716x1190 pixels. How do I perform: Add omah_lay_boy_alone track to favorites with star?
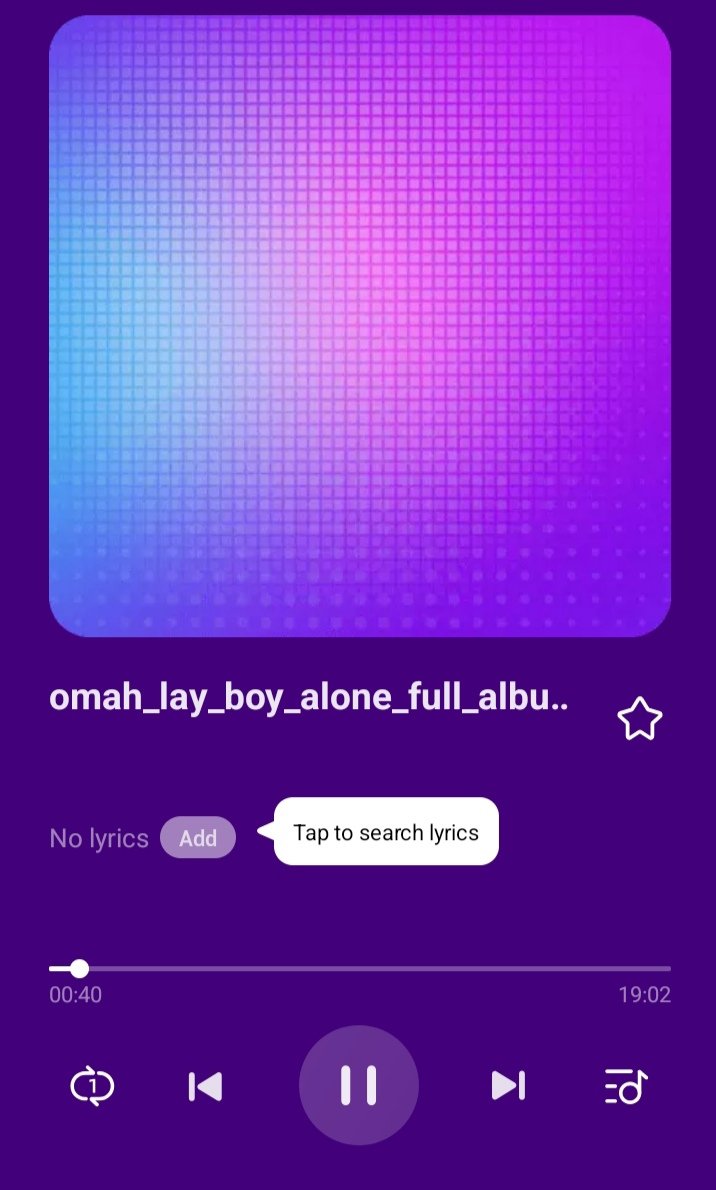tap(639, 719)
